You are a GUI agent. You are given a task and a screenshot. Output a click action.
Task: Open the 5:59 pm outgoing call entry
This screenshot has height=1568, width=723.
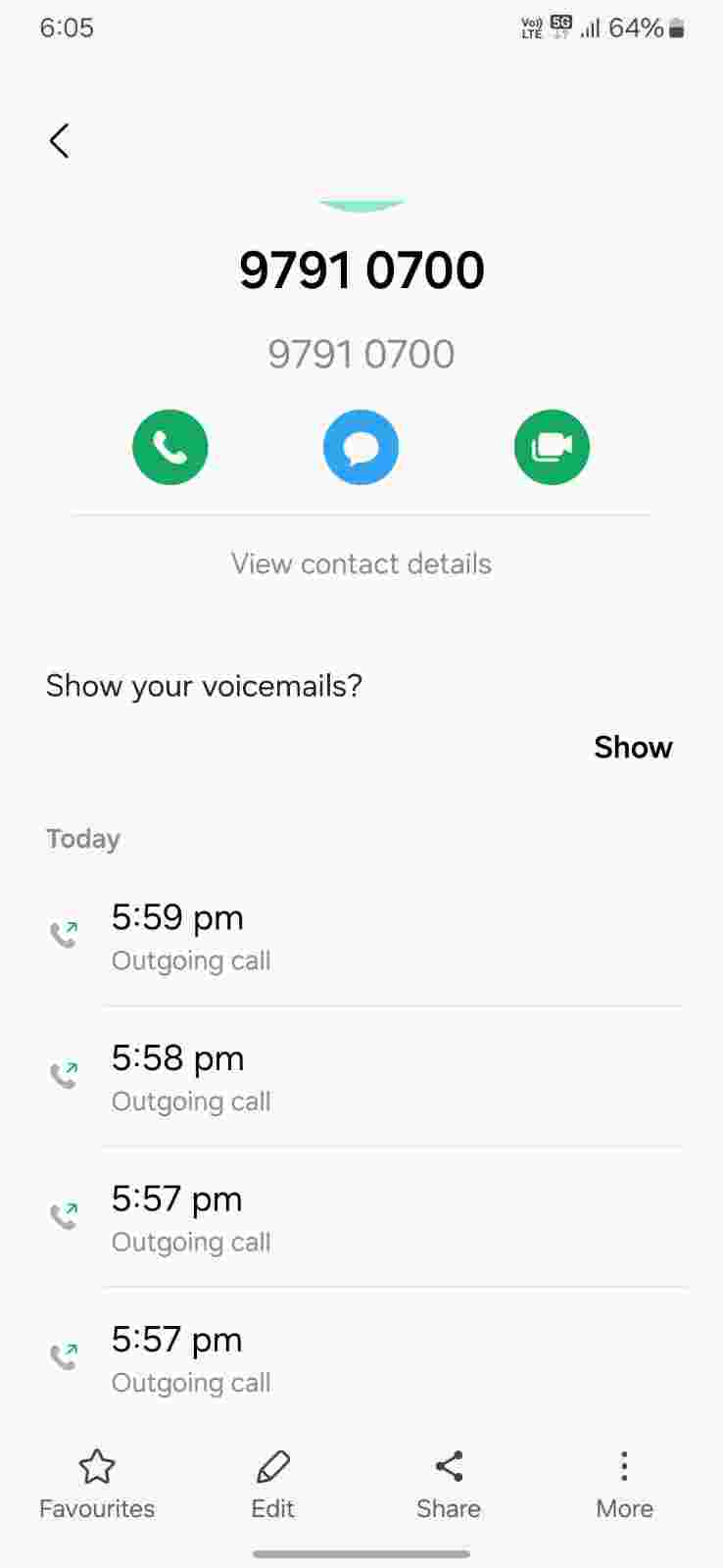pyautogui.click(x=361, y=936)
